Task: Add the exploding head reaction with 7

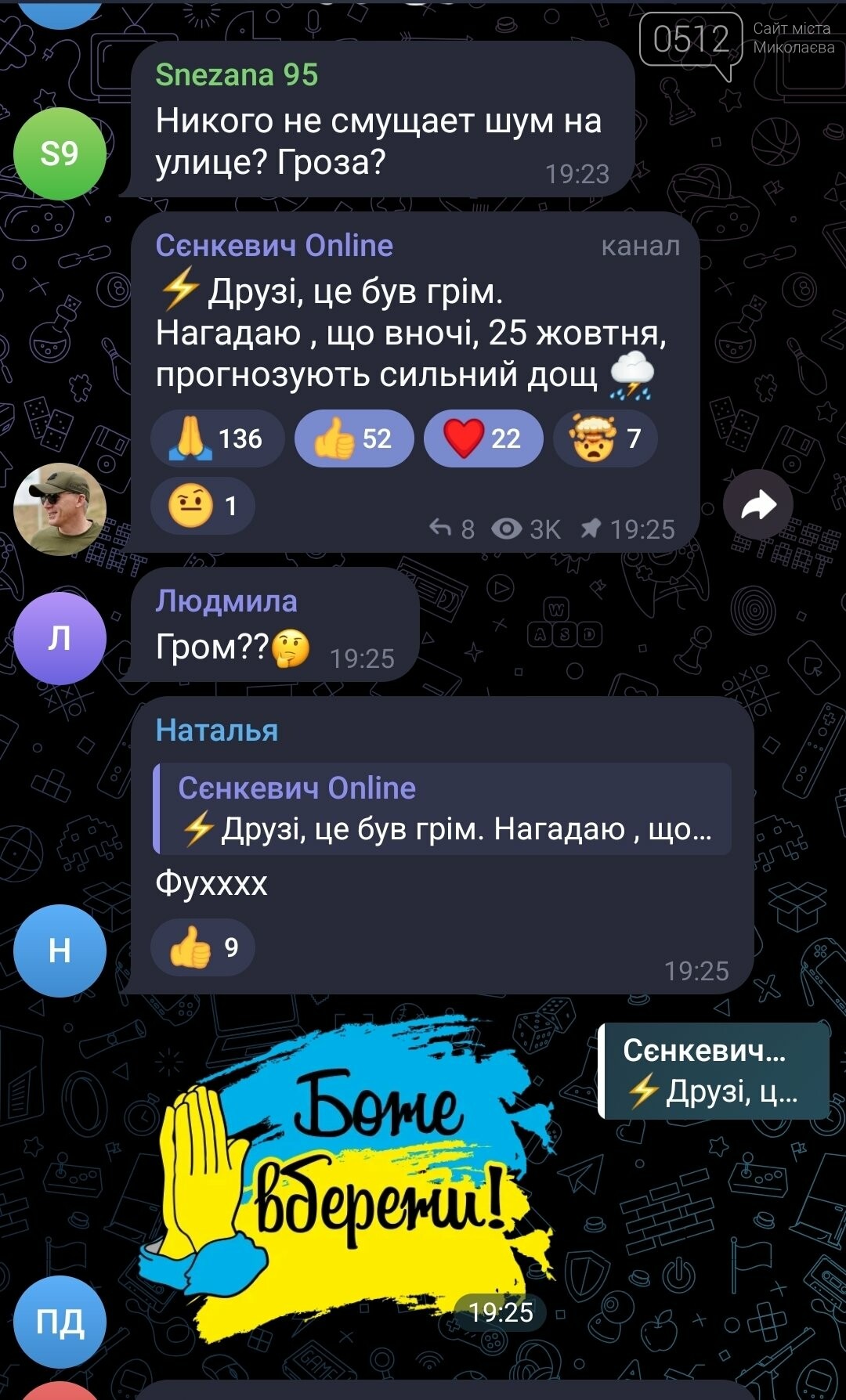Action: (x=605, y=438)
